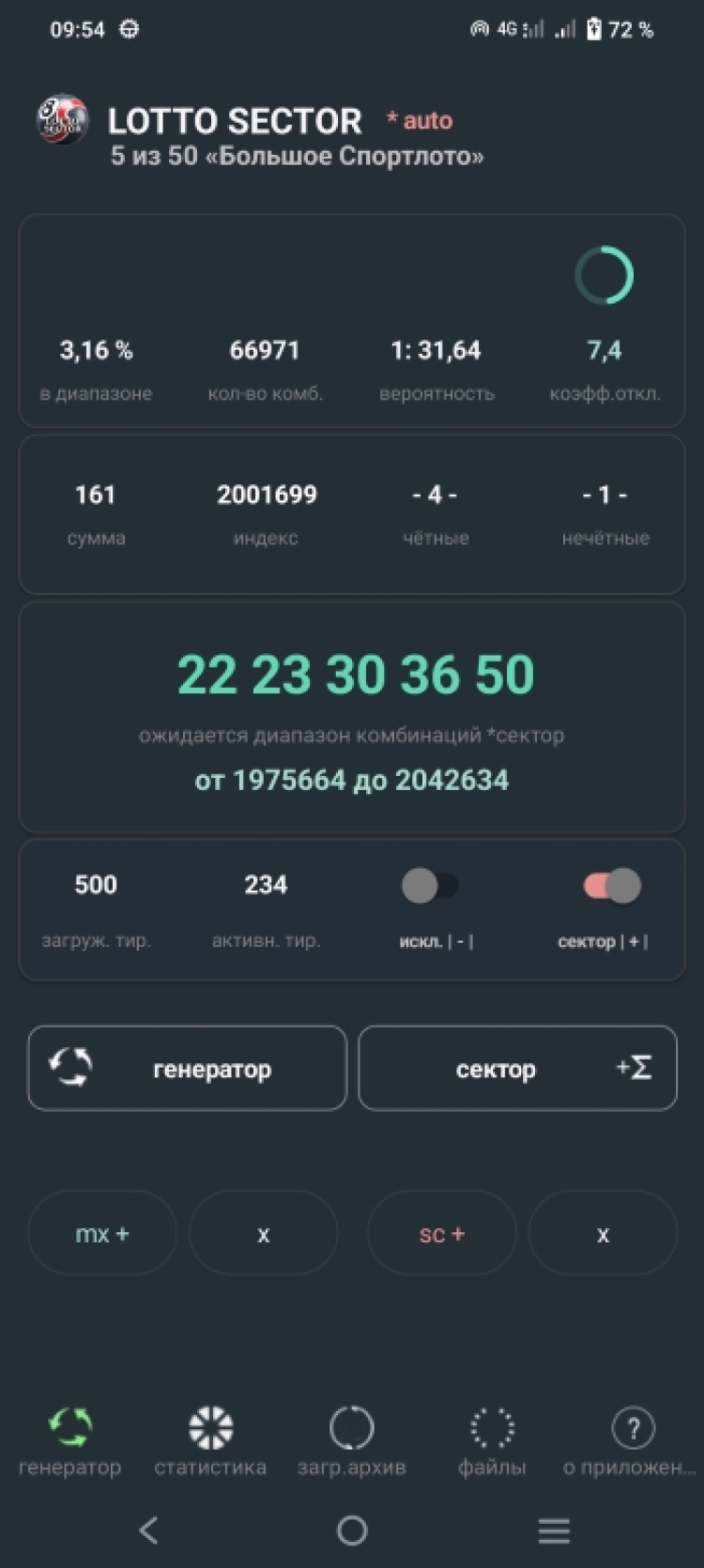This screenshot has width=704, height=1568.
Task: Tap the sc + button
Action: pyautogui.click(x=441, y=1233)
